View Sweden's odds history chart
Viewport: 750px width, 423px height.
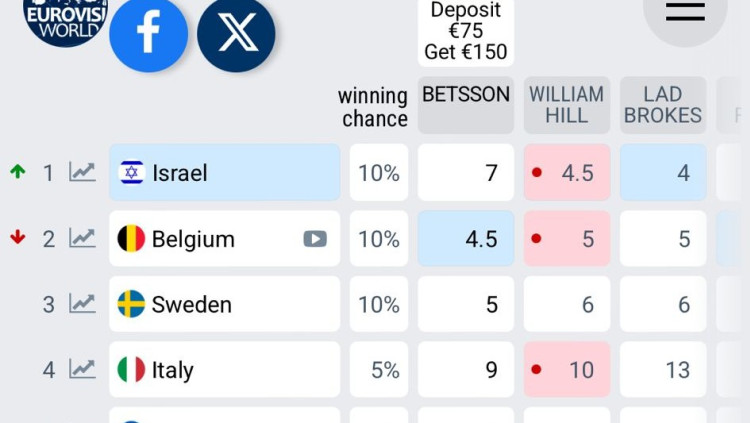(82, 304)
